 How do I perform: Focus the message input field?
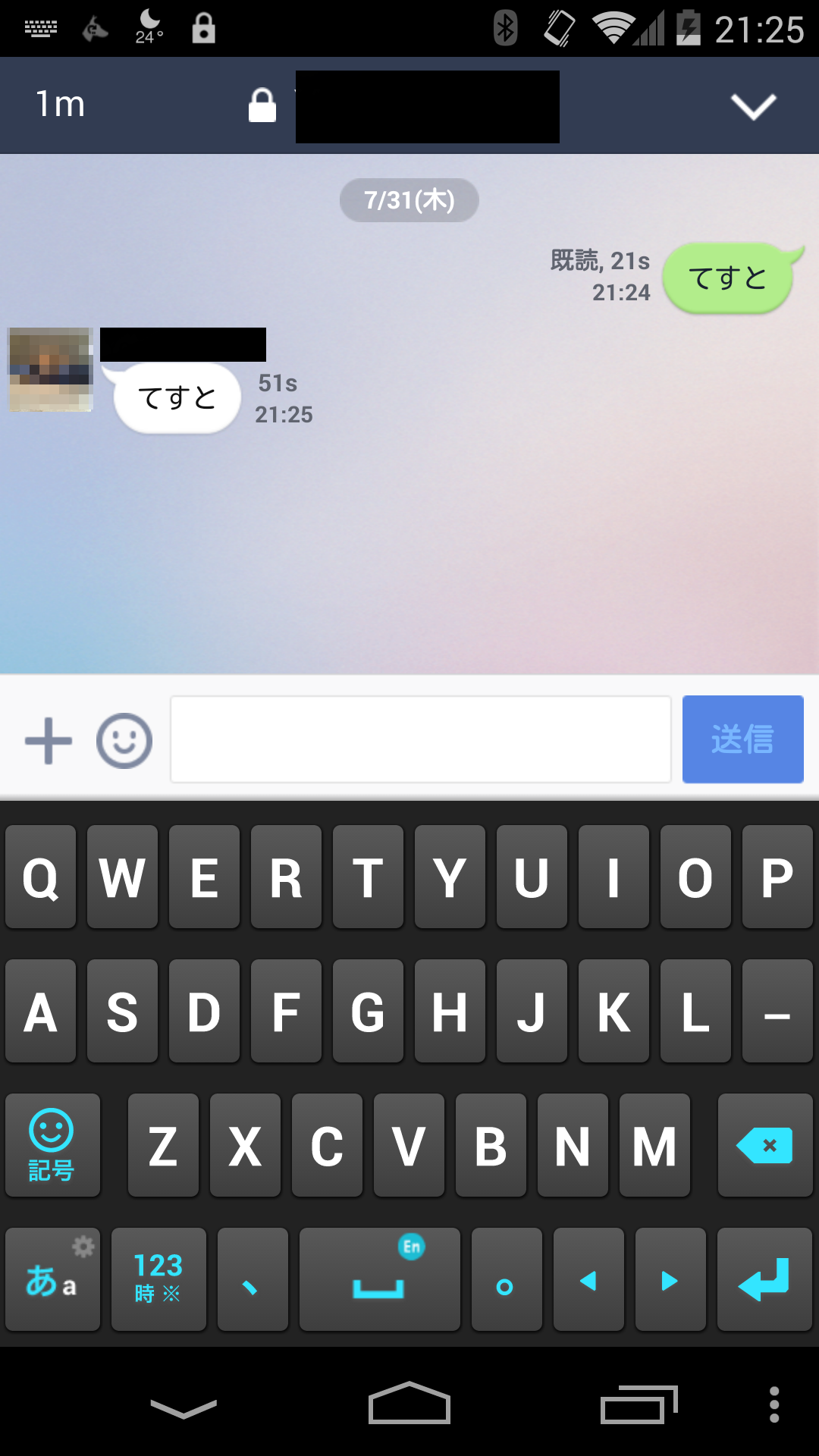click(x=421, y=739)
